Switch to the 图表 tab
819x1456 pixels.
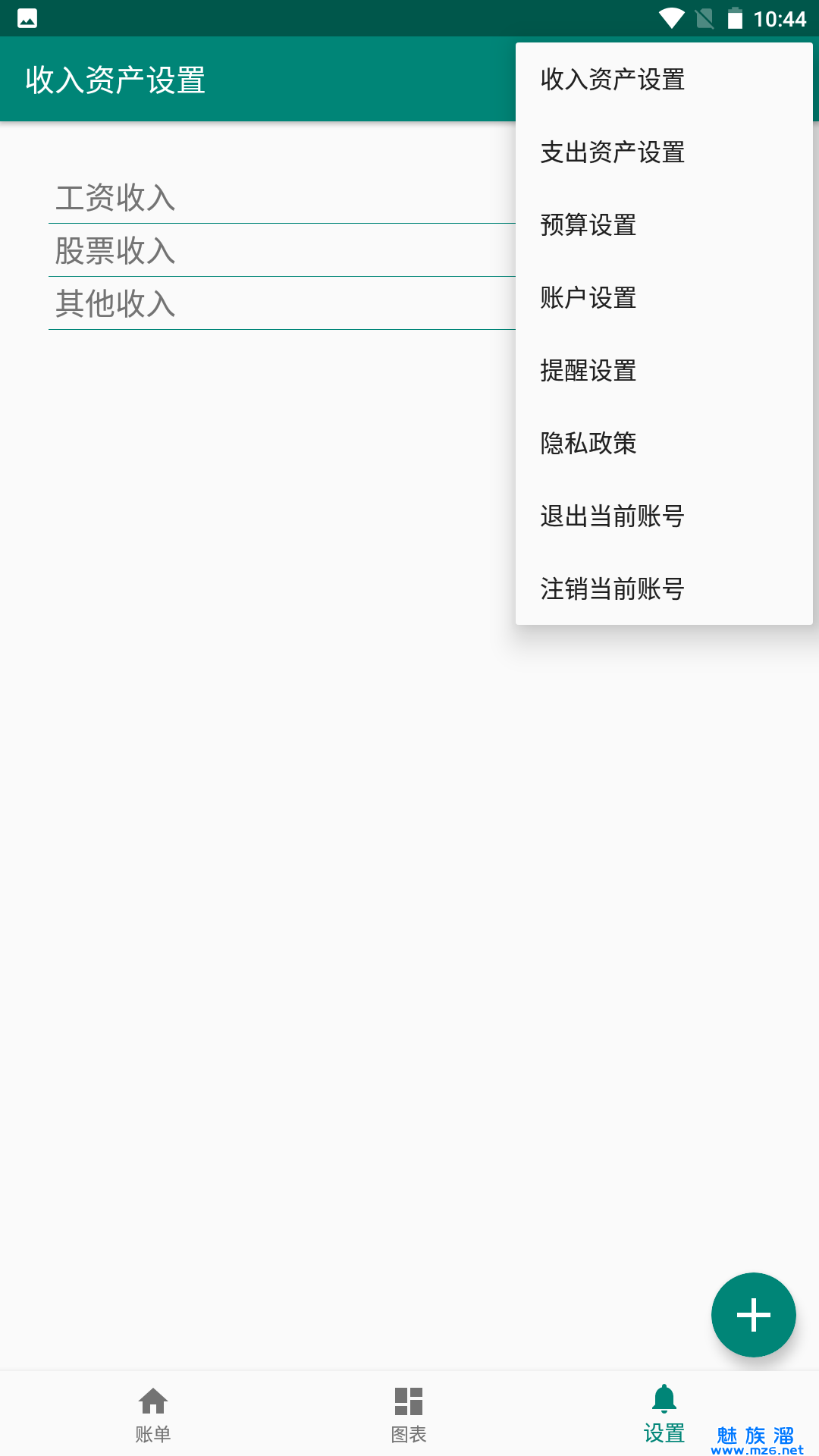click(409, 1414)
